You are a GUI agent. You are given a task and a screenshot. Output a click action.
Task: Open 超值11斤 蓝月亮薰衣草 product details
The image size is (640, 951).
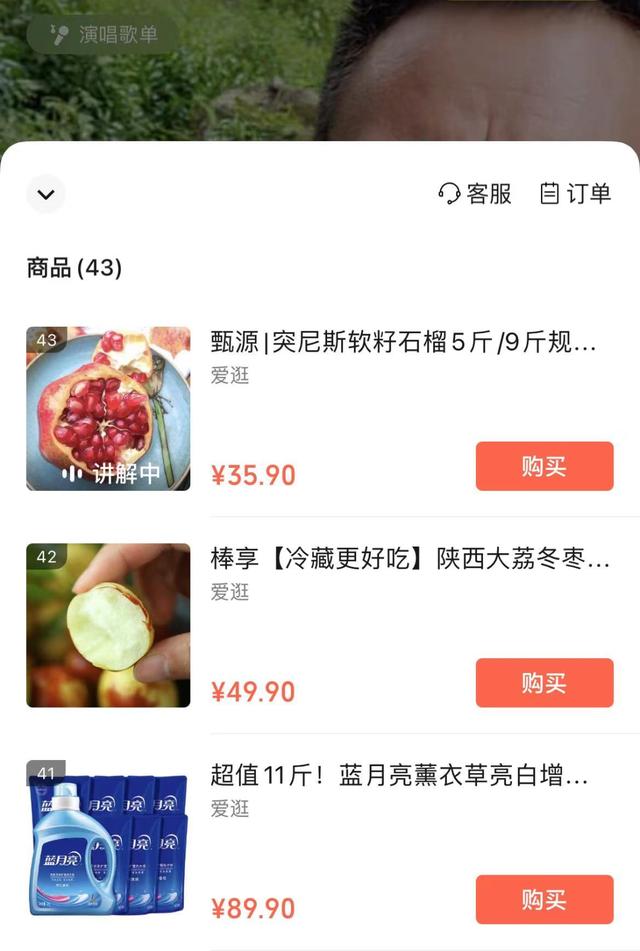[399, 775]
